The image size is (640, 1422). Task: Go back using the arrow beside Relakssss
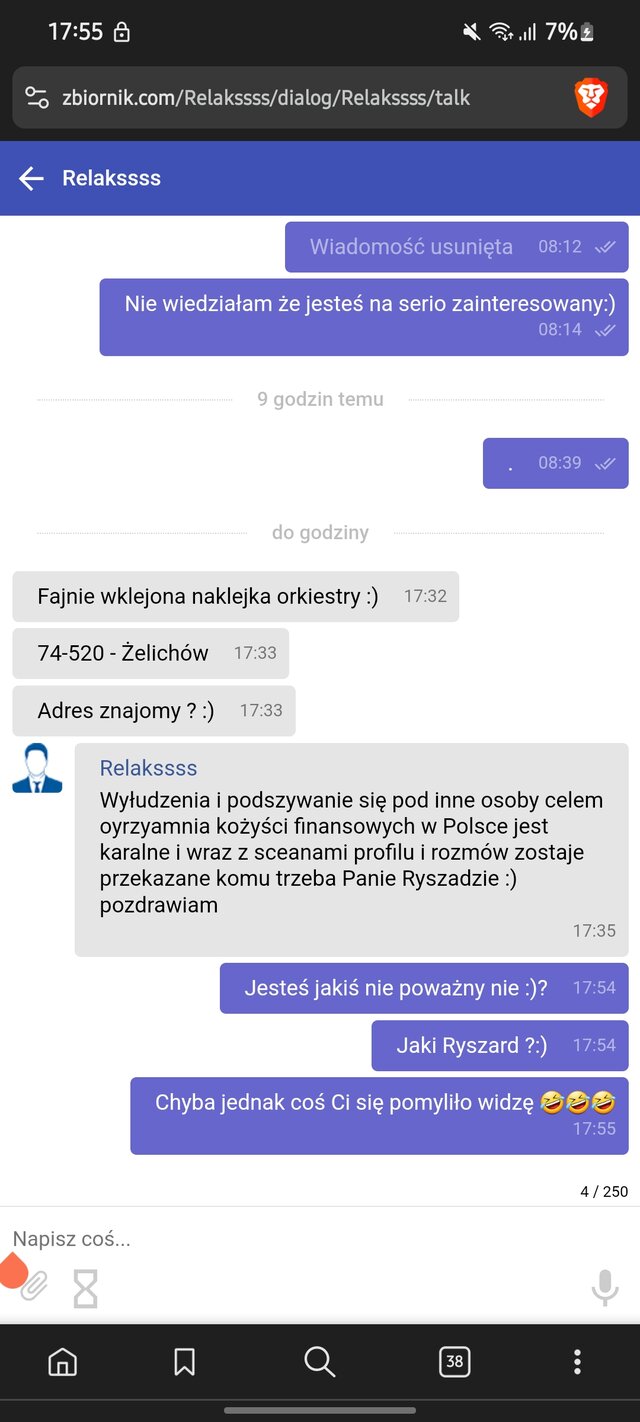tap(31, 178)
